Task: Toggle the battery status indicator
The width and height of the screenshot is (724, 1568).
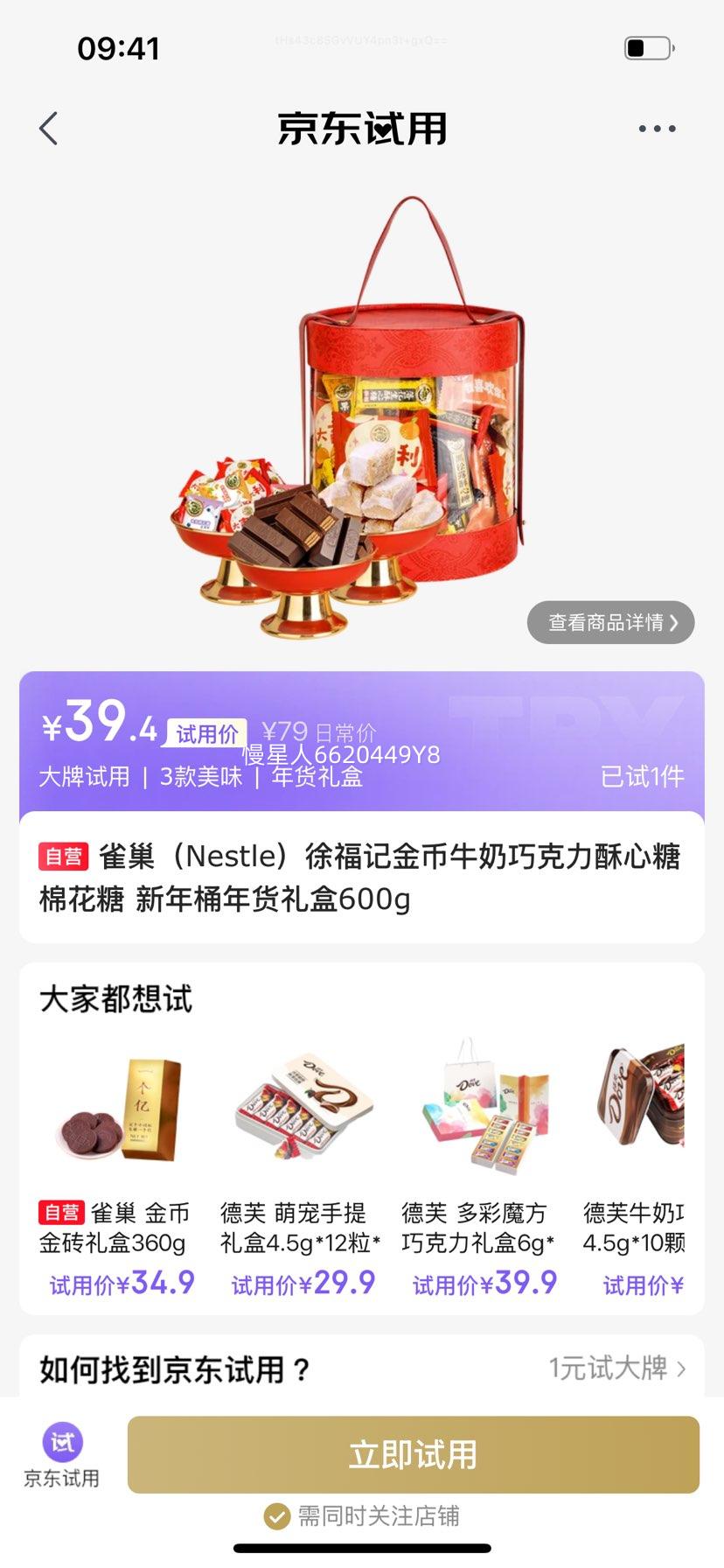Action: click(x=648, y=48)
